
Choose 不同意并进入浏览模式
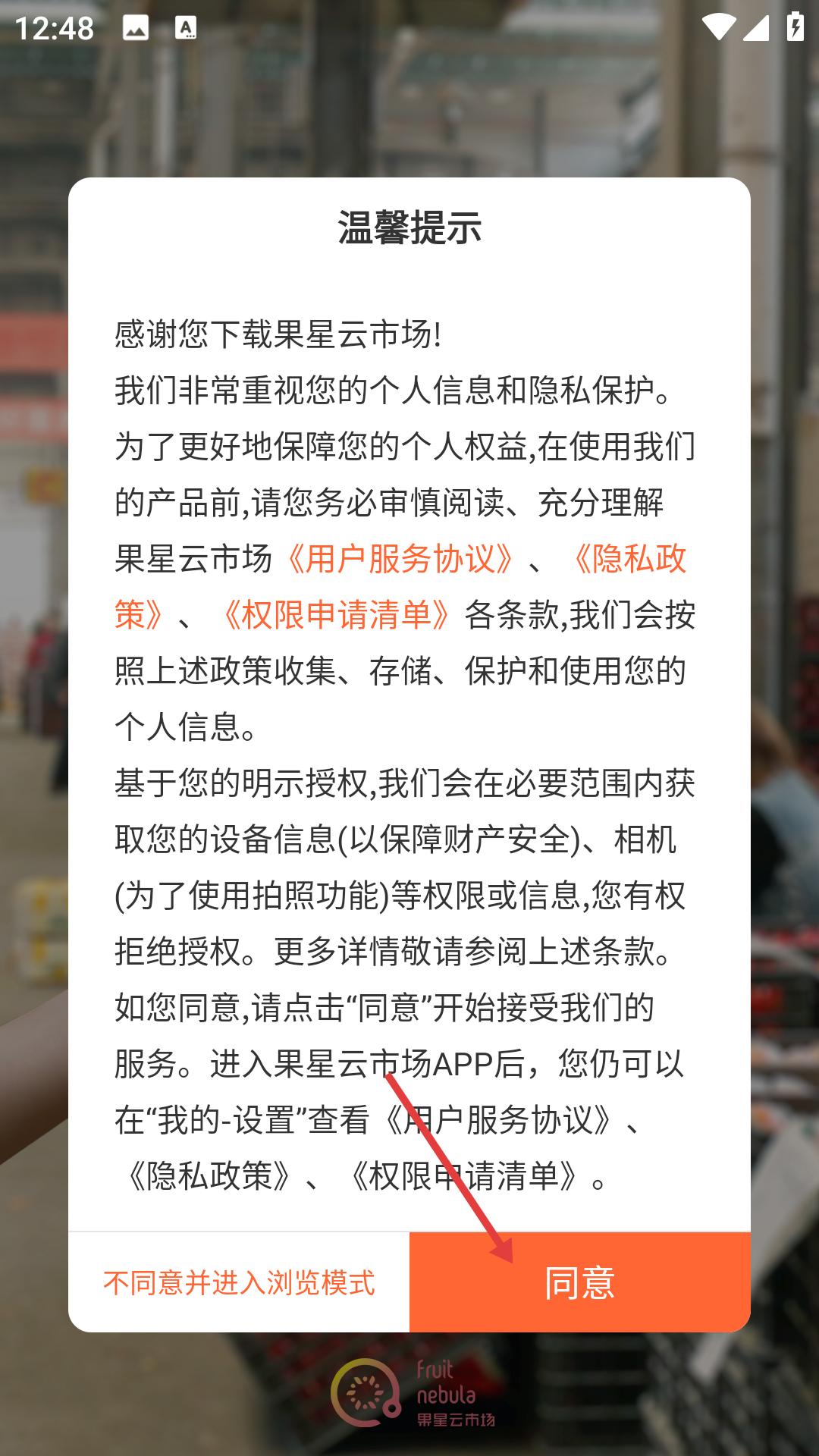[239, 1282]
